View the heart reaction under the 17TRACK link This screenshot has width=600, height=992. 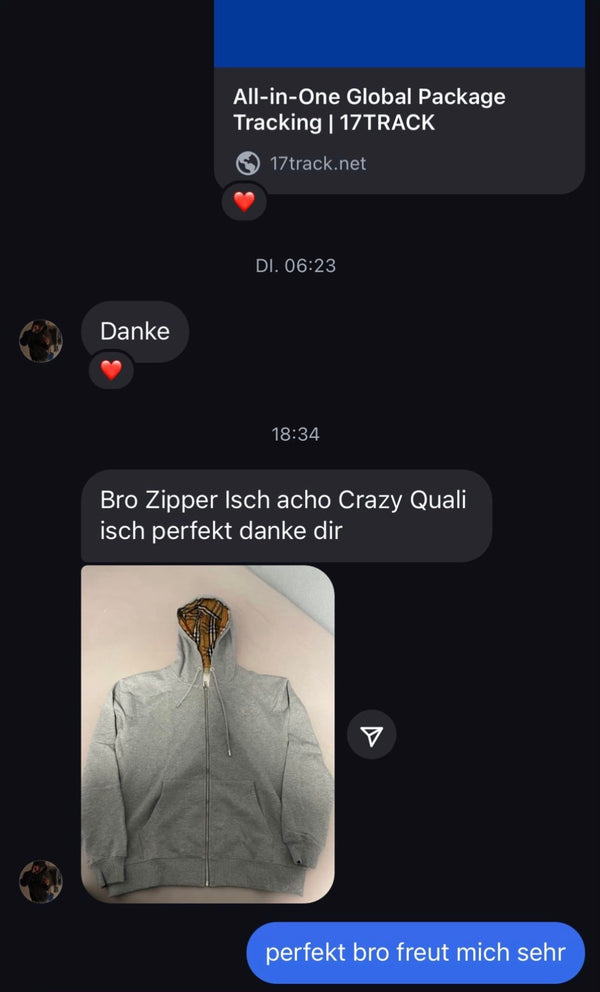(244, 201)
